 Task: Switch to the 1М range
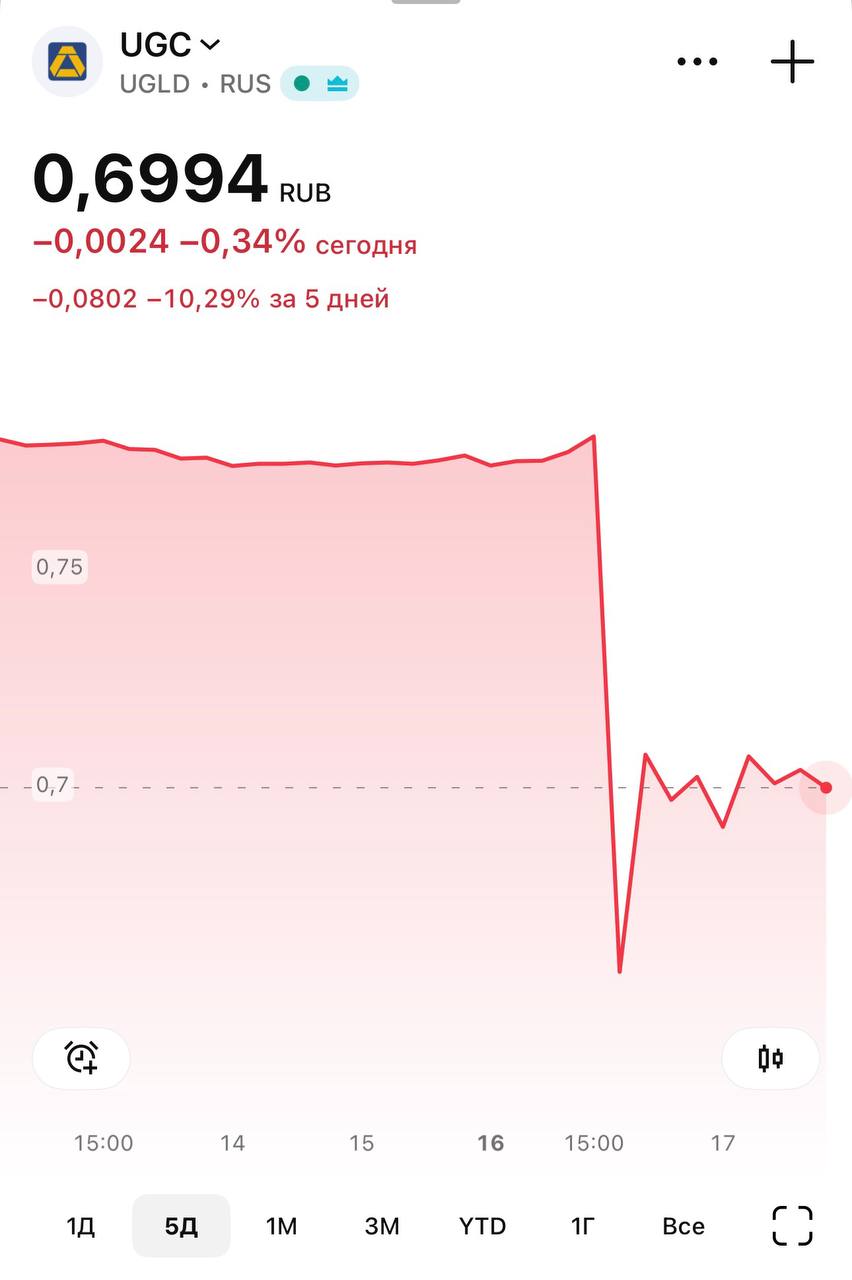pyautogui.click(x=281, y=1226)
